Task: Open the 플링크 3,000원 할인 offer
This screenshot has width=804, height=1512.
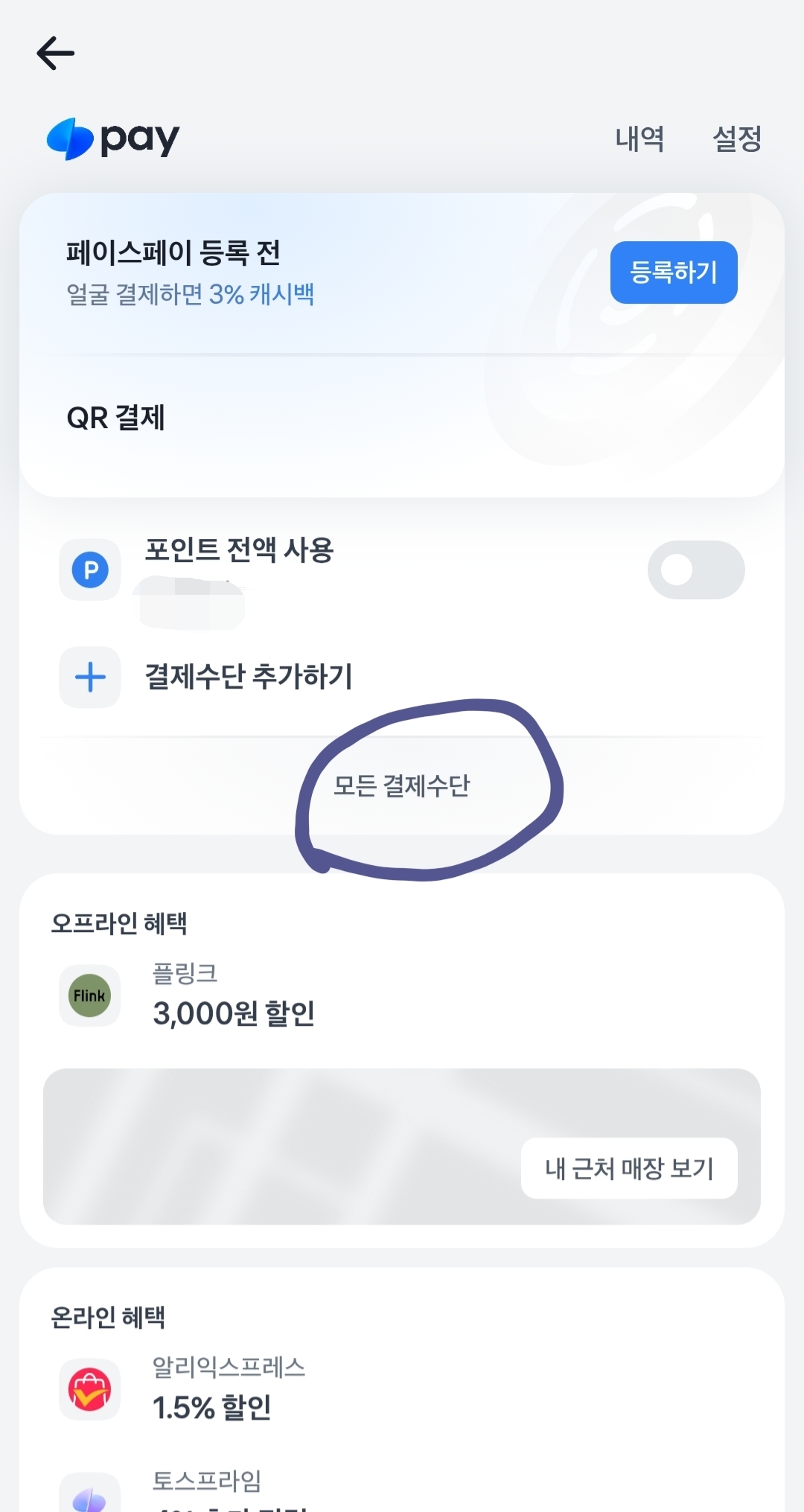Action: [233, 996]
